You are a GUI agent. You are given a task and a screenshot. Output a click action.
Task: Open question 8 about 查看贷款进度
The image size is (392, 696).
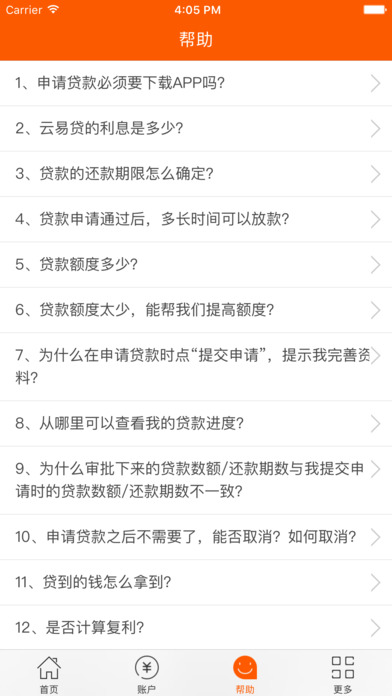point(196,424)
